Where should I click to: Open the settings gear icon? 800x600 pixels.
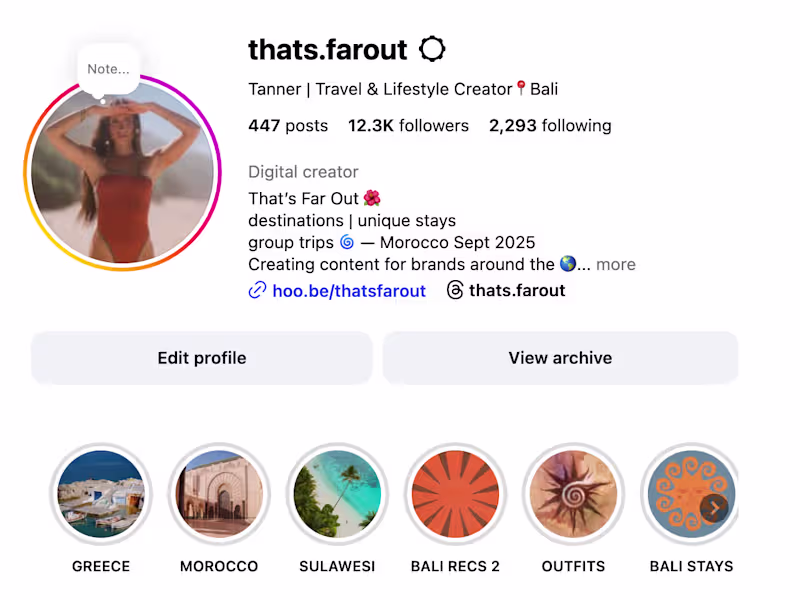point(432,49)
